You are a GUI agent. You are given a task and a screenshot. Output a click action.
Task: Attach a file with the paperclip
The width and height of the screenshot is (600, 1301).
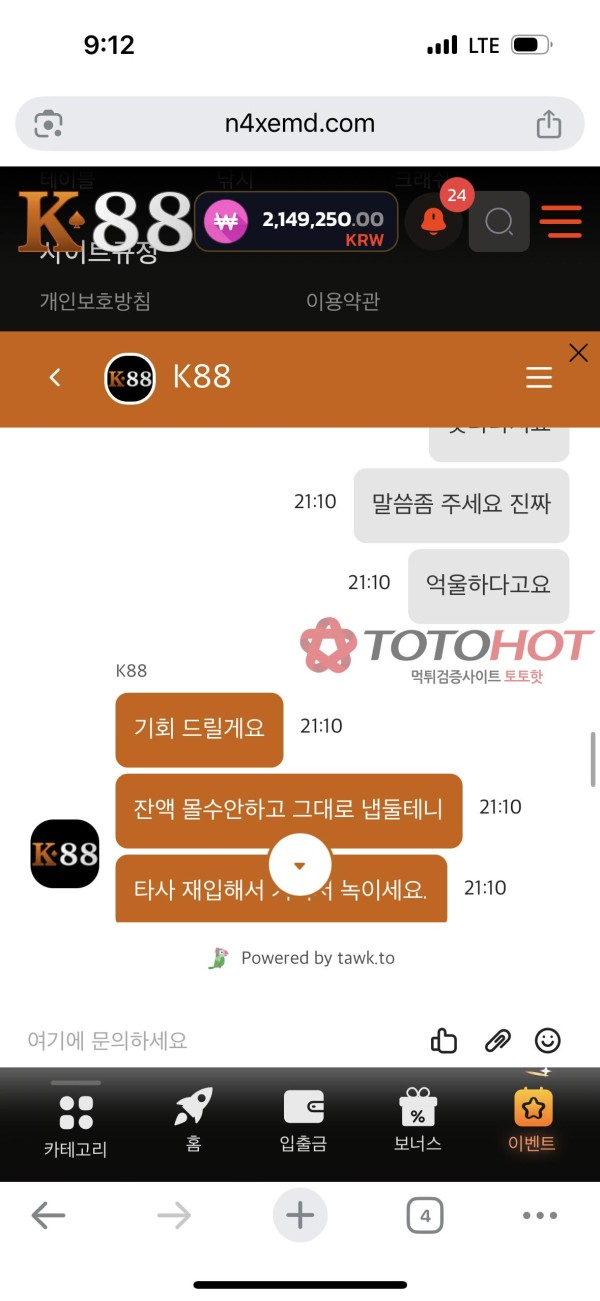coord(497,1040)
